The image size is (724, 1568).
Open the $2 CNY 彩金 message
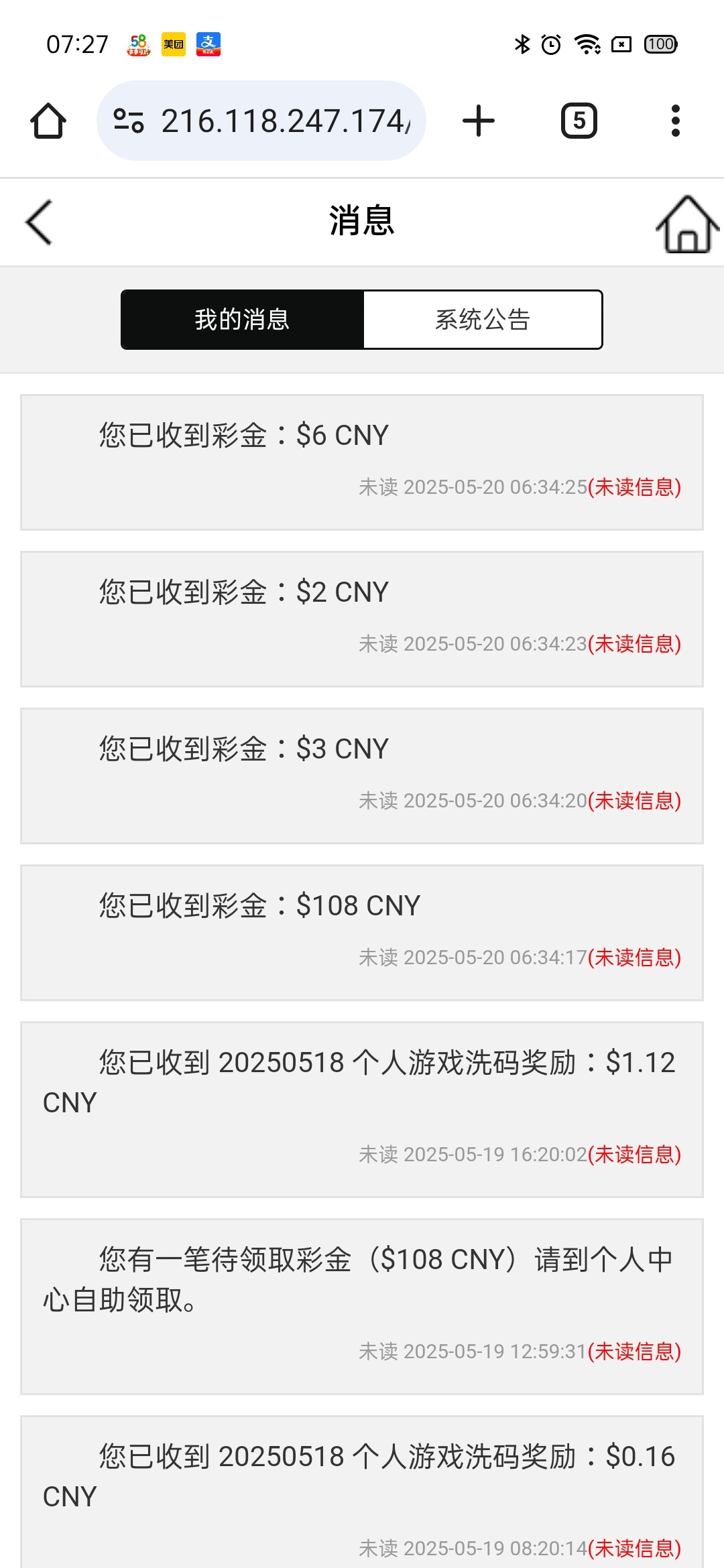(x=362, y=618)
